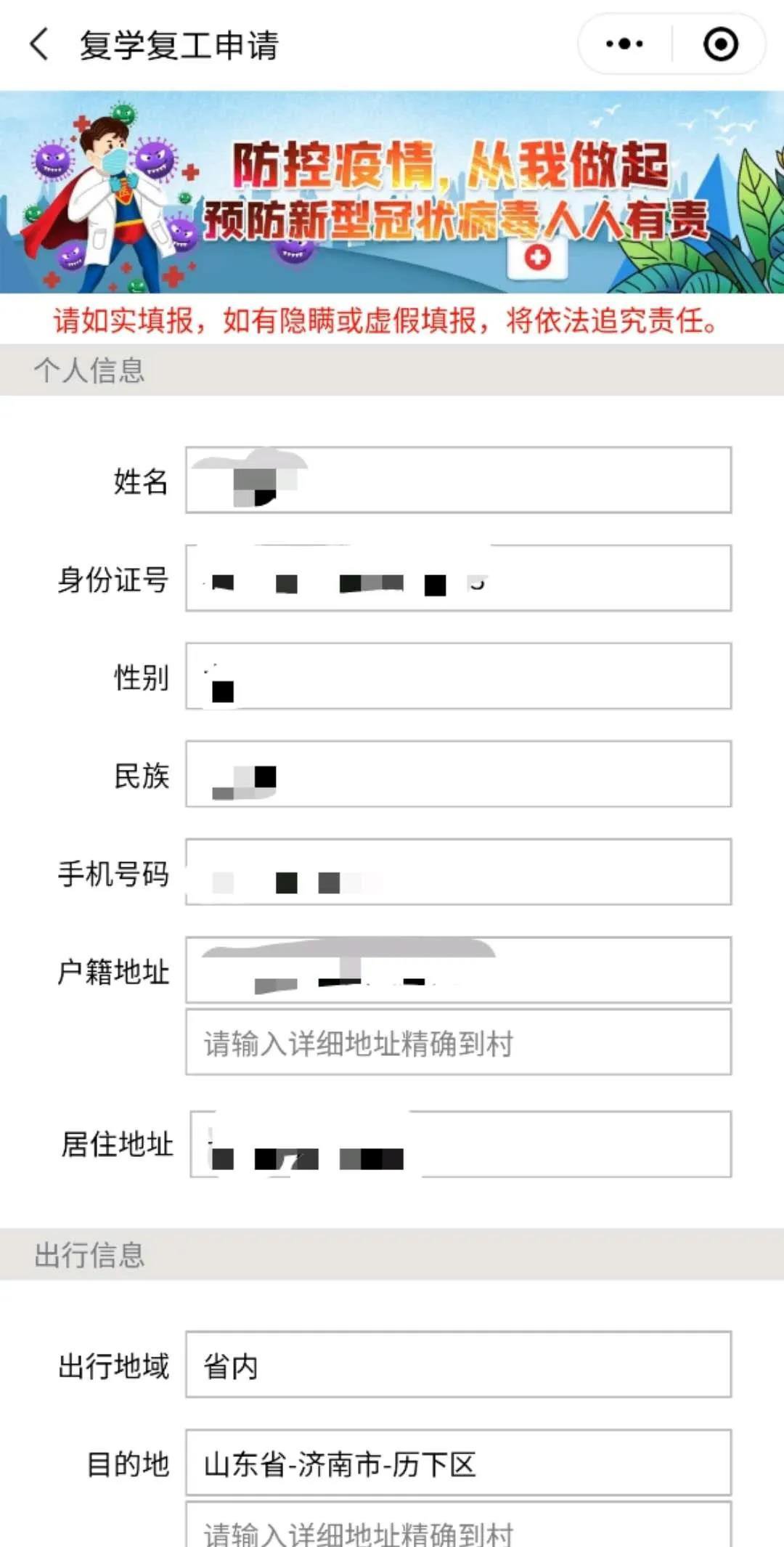Focus the 手机号码 input field
Screen dimensions: 784x1547
458,872
